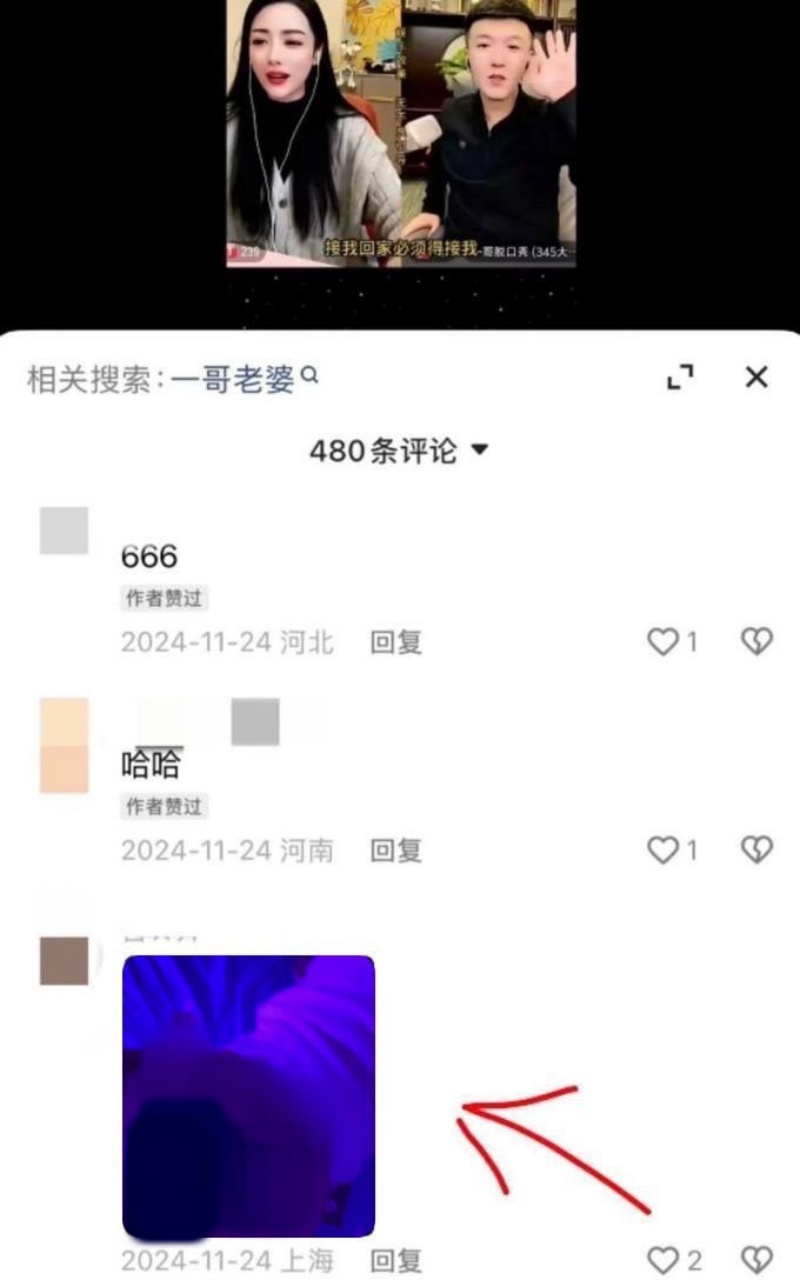
Task: Open the purple image in the comment
Action: [x=249, y=1096]
